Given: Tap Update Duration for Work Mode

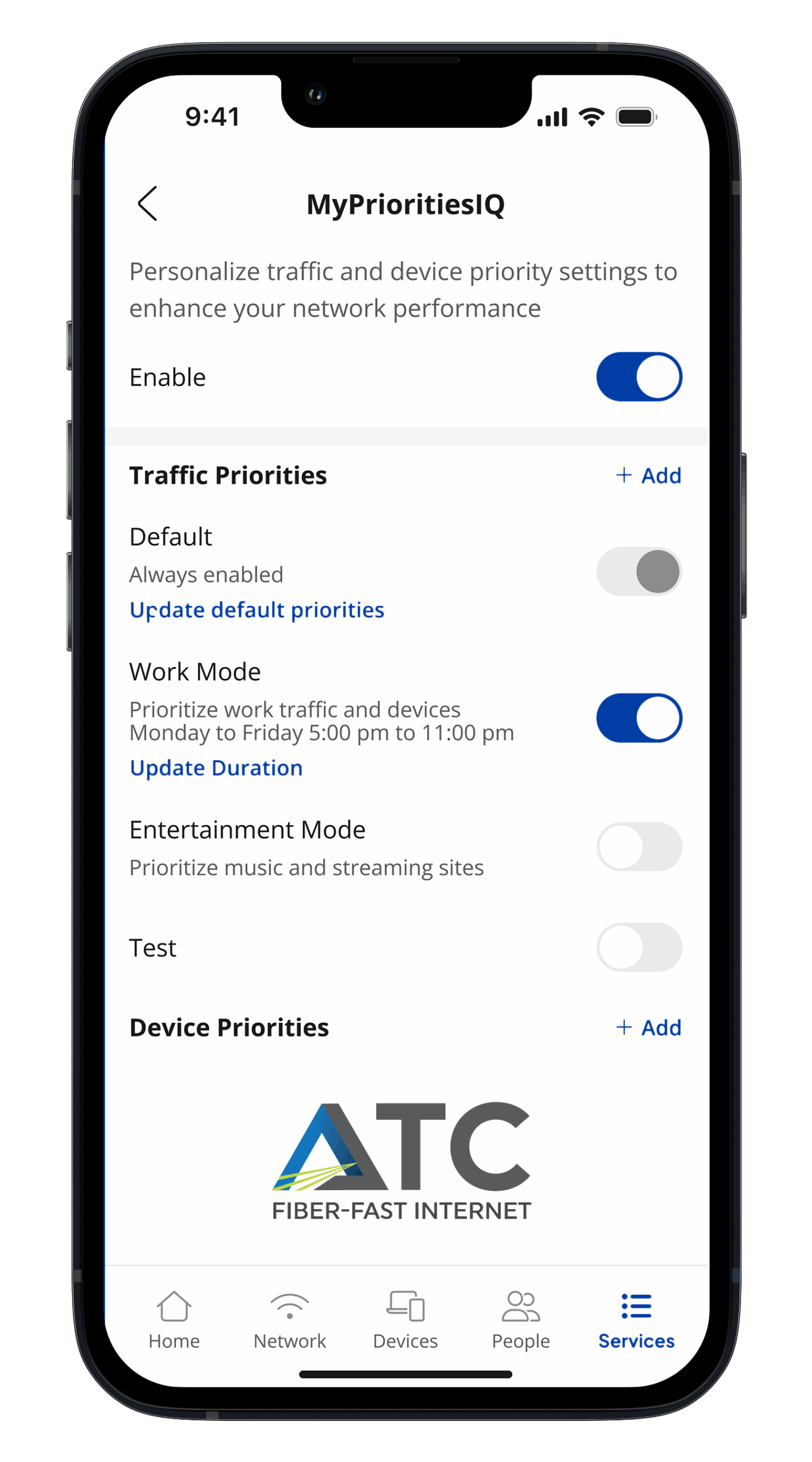Looking at the screenshot, I should (x=216, y=768).
